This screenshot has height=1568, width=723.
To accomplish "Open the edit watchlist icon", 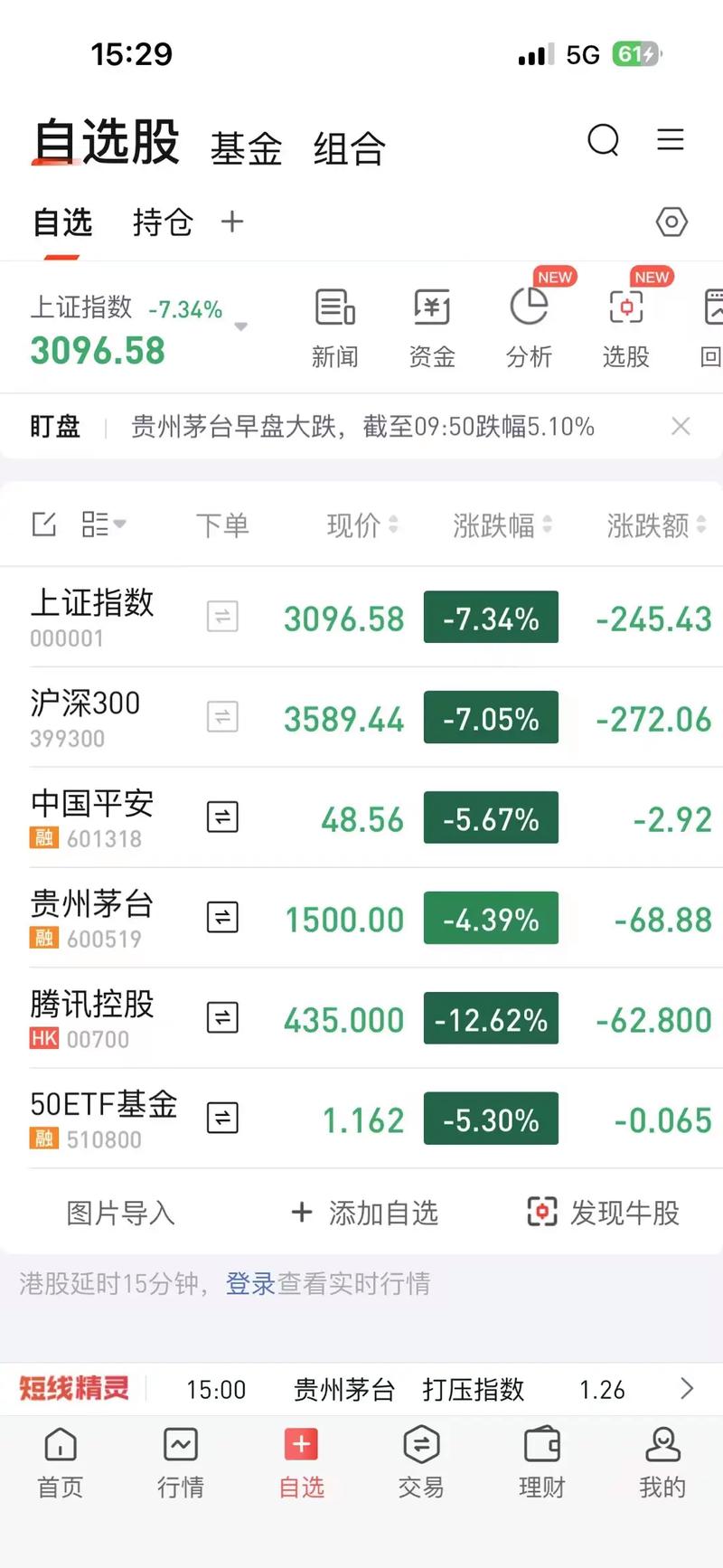I will [x=43, y=524].
